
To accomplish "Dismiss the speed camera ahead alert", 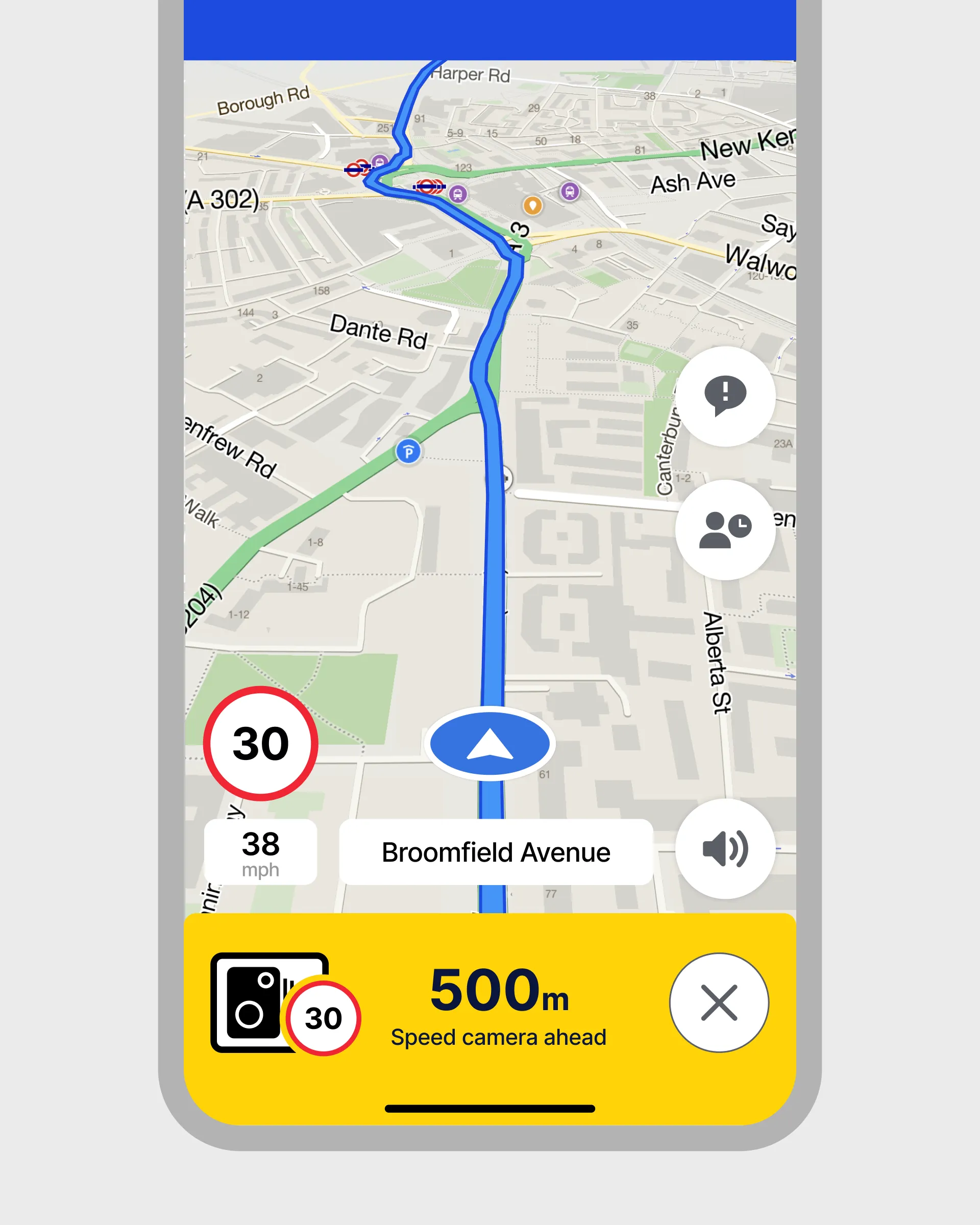I will click(719, 1003).
